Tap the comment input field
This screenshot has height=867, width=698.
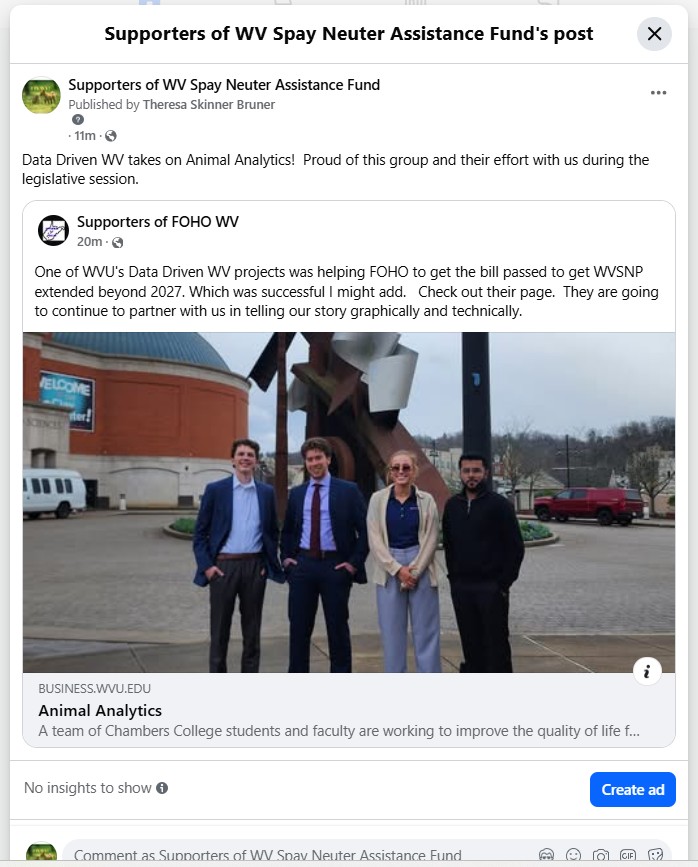(300, 855)
